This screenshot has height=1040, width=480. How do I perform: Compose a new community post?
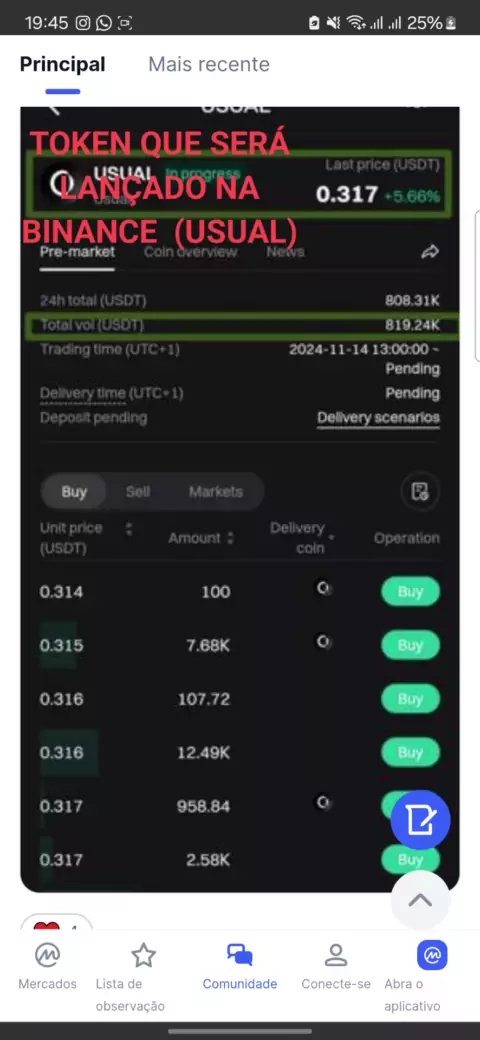click(x=420, y=820)
